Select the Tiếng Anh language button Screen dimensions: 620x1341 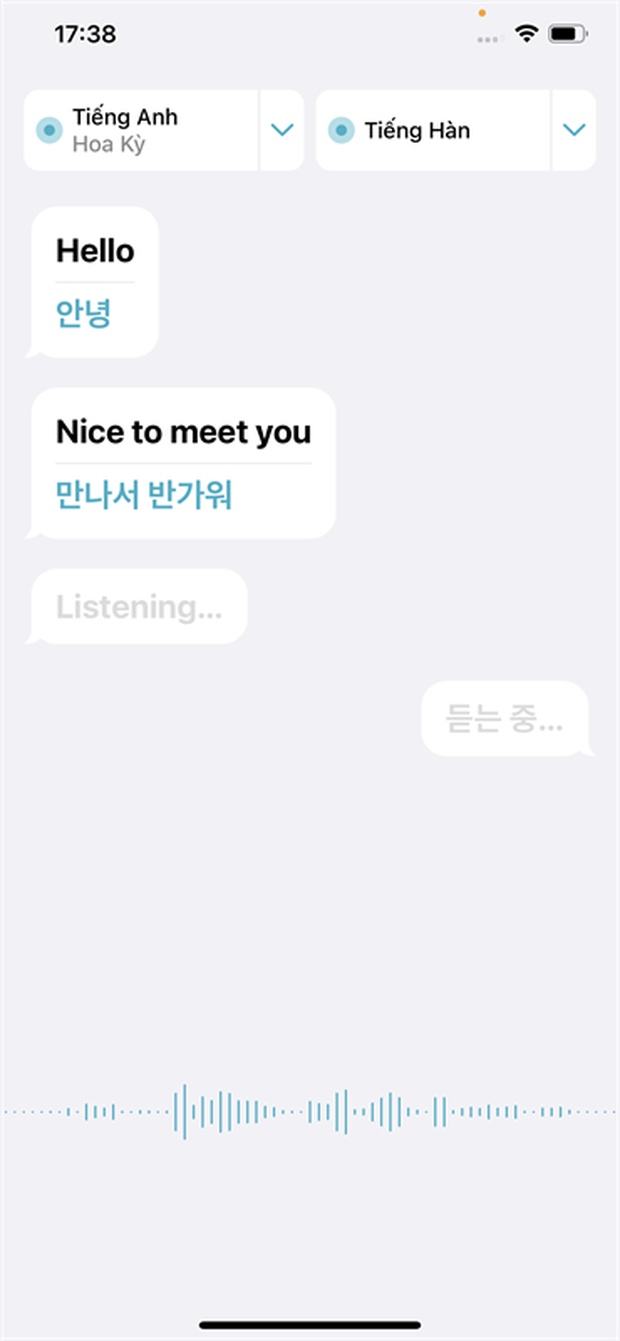click(x=141, y=130)
